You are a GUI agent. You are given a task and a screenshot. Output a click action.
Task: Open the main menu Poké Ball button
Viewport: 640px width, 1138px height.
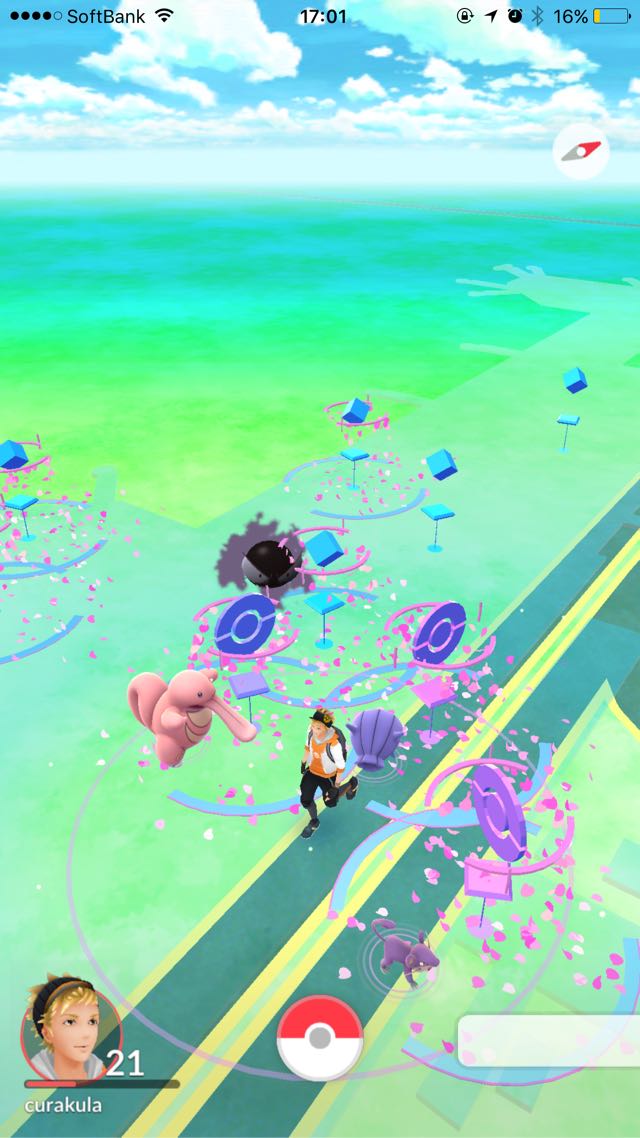click(320, 1038)
